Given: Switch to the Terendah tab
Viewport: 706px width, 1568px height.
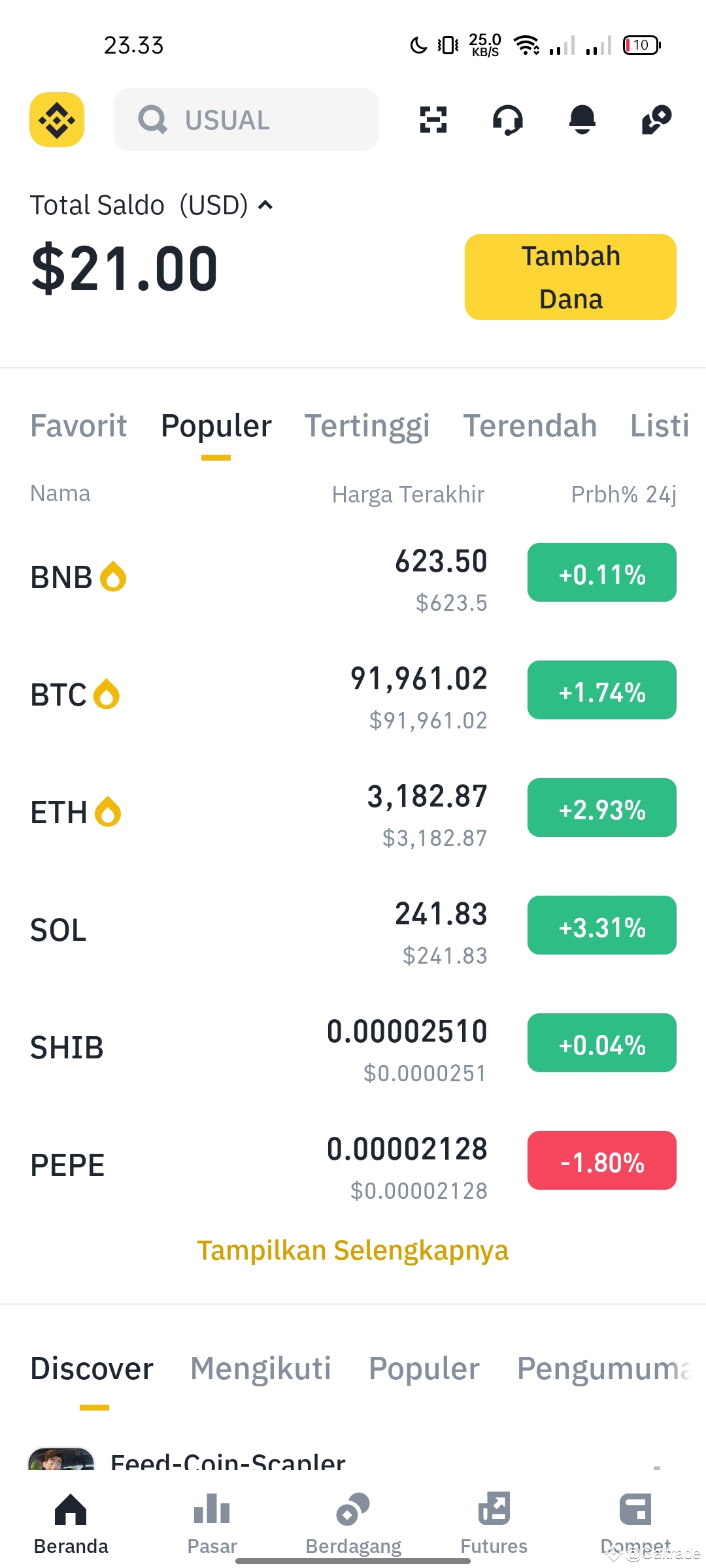Looking at the screenshot, I should [530, 426].
